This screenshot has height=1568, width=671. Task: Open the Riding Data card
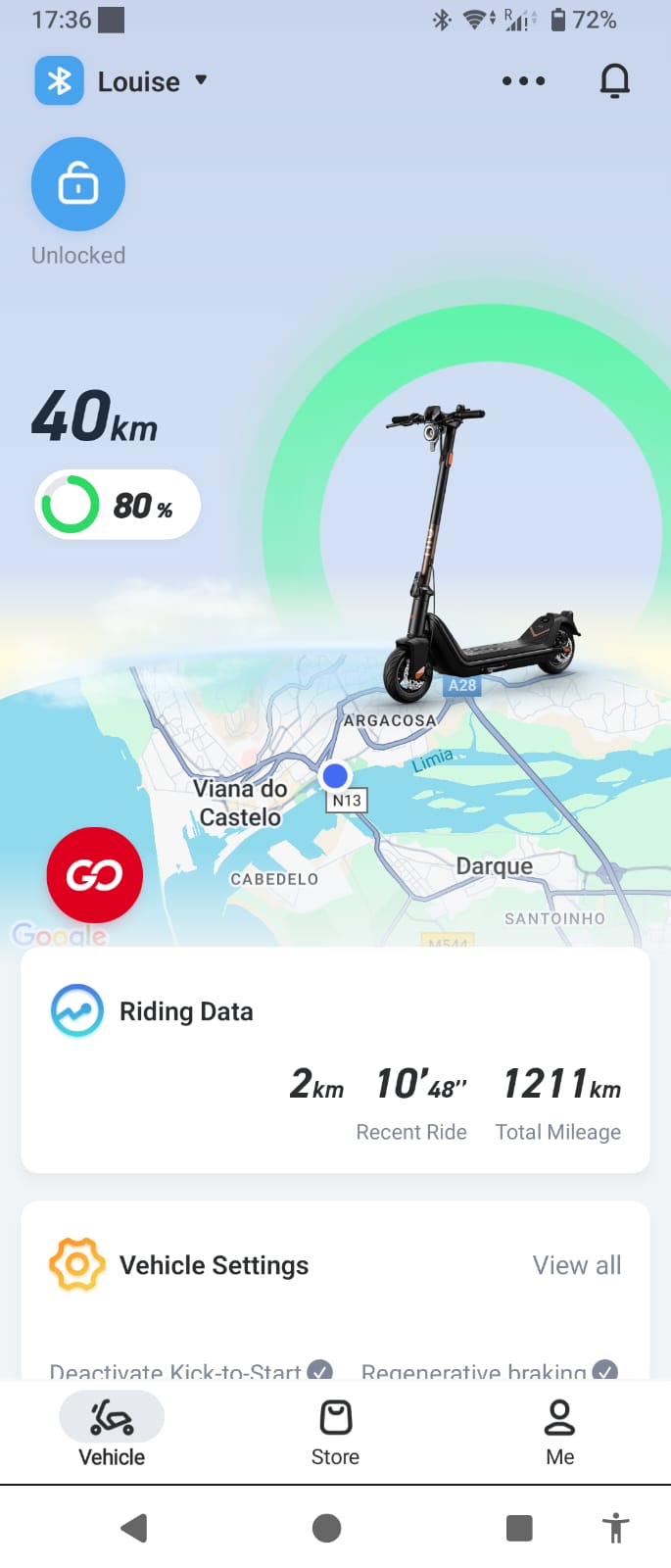click(335, 1060)
